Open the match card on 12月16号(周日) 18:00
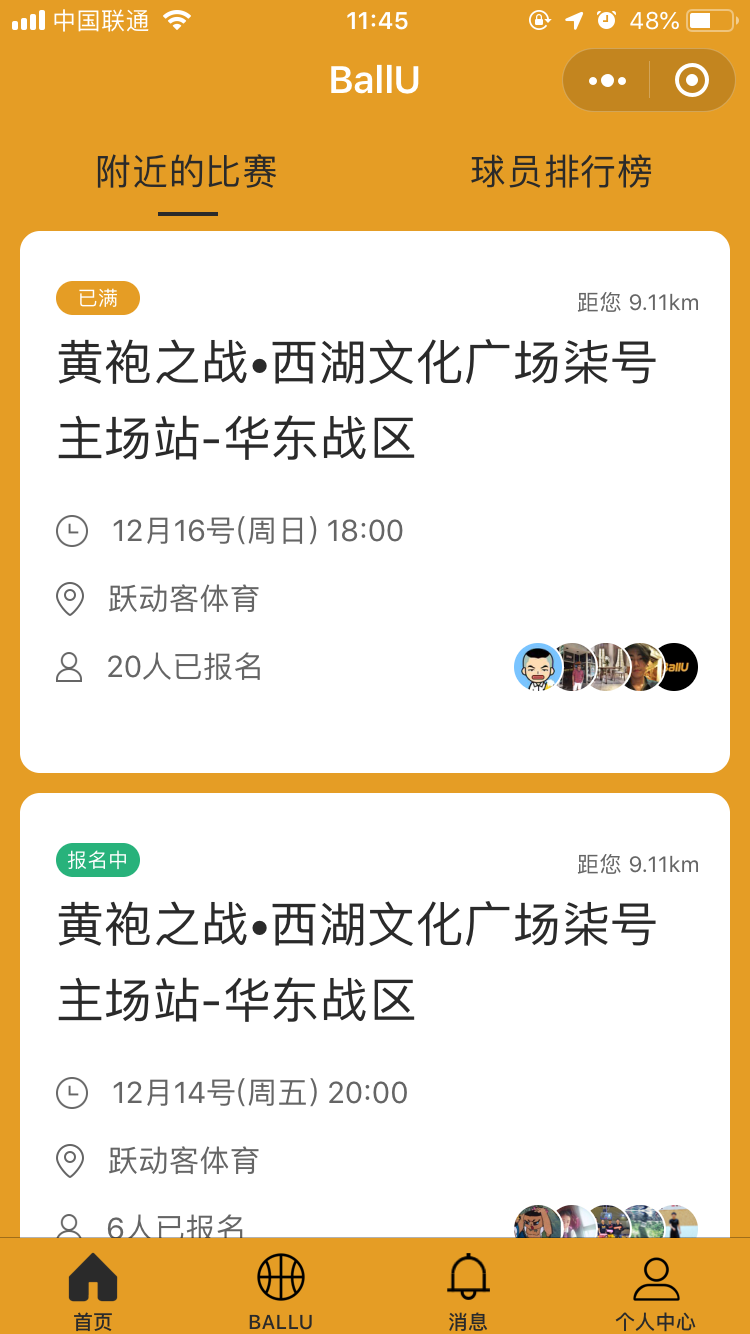Screen dimensions: 750x1334 pos(375,500)
